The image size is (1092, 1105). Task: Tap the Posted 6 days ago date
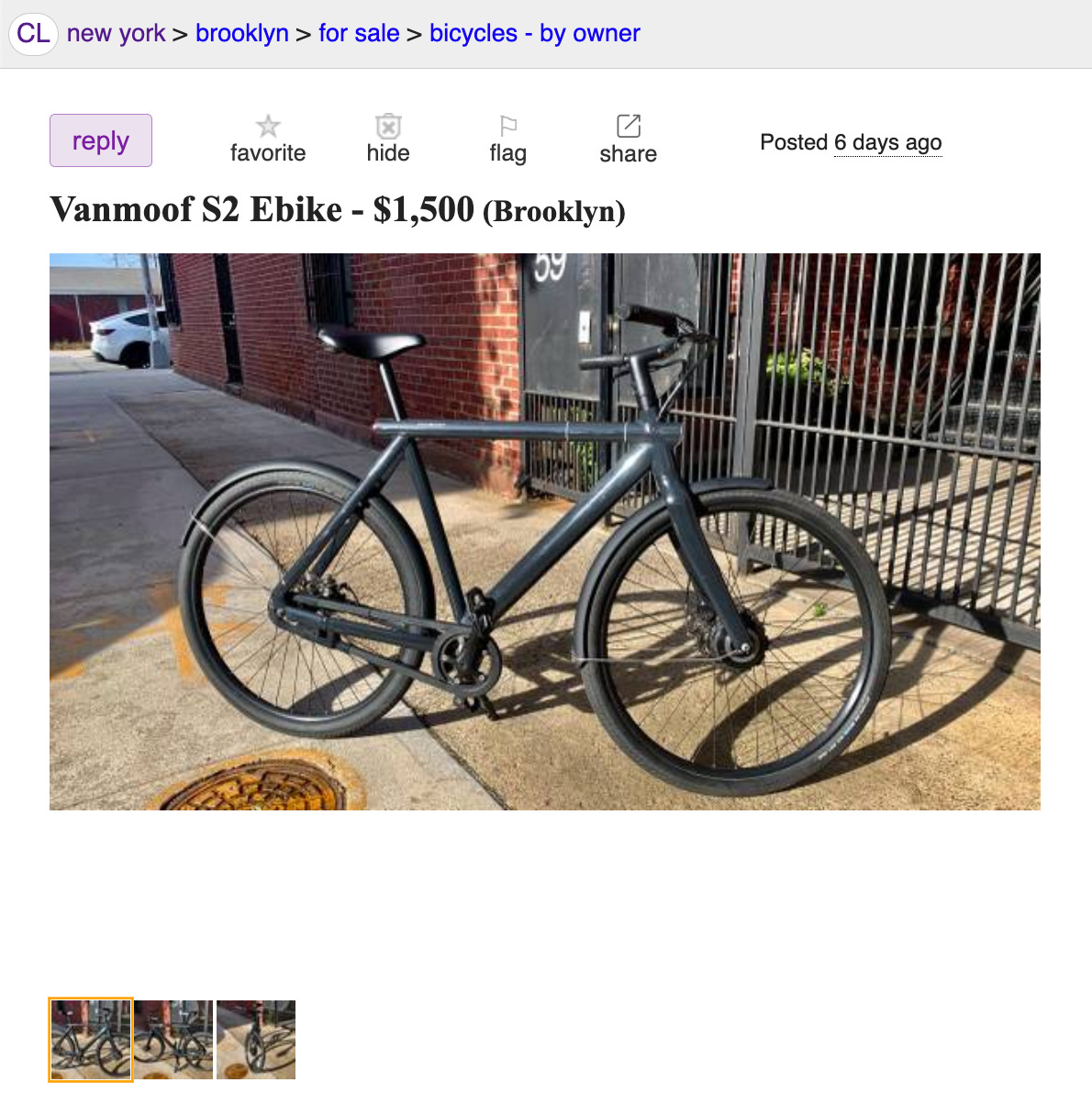(887, 143)
